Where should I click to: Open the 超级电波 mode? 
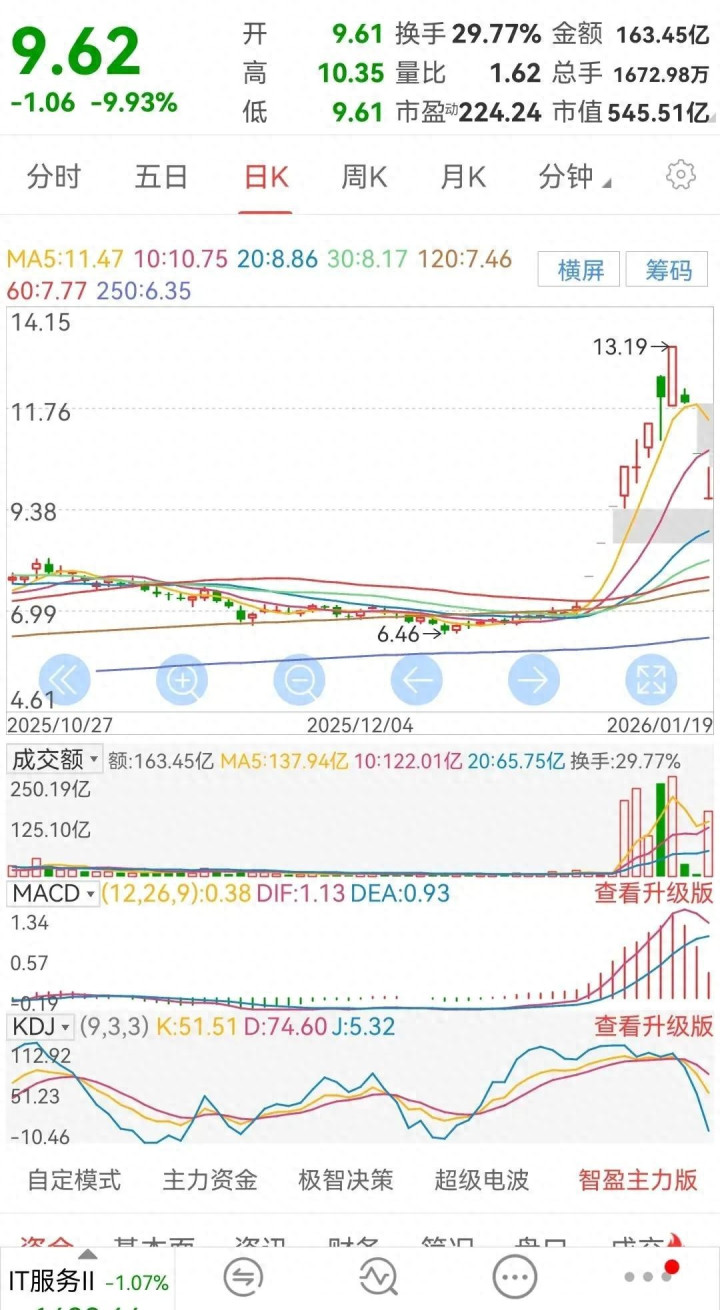pos(482,1180)
